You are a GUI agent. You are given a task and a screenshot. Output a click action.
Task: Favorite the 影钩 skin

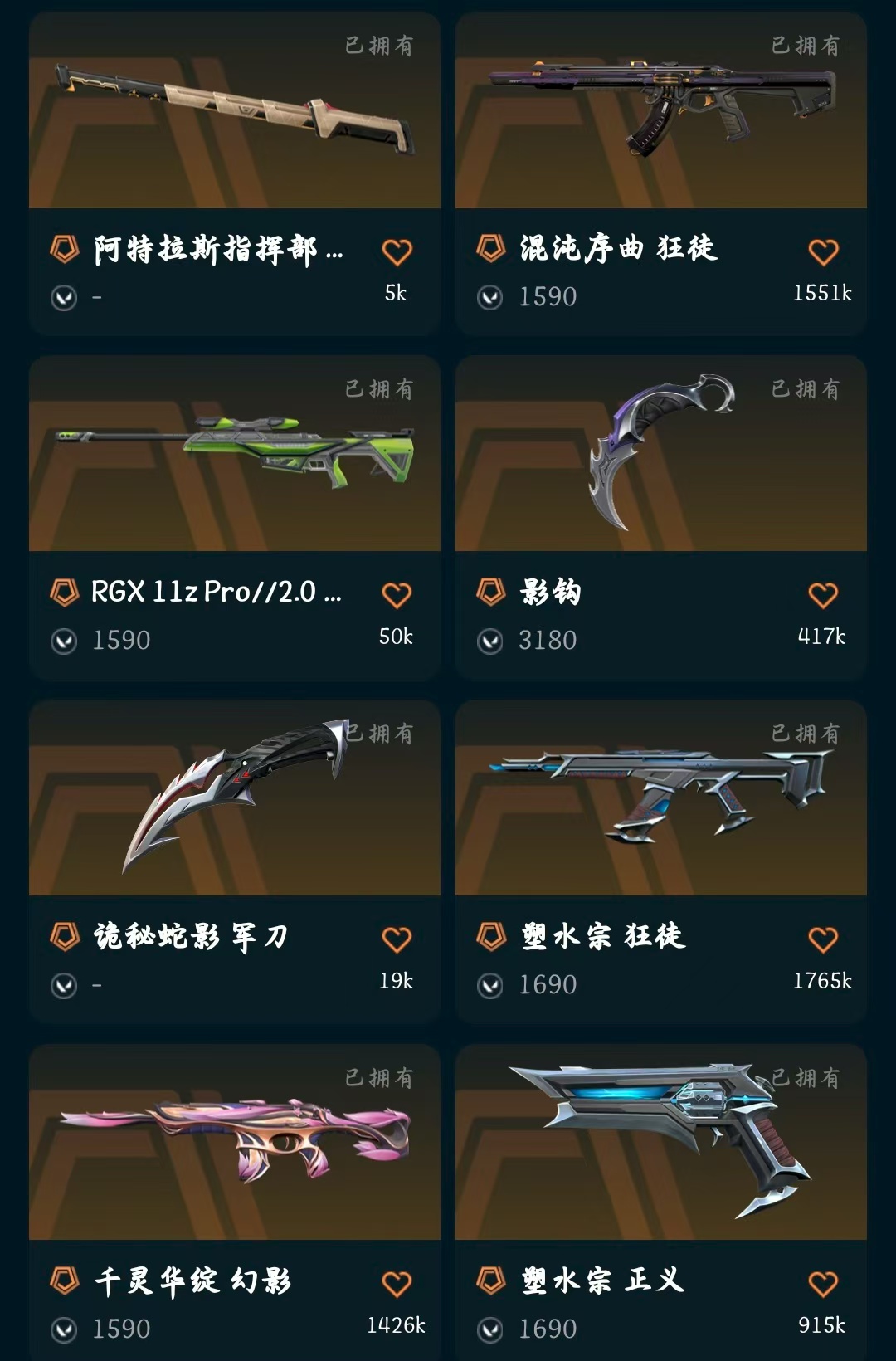click(823, 595)
